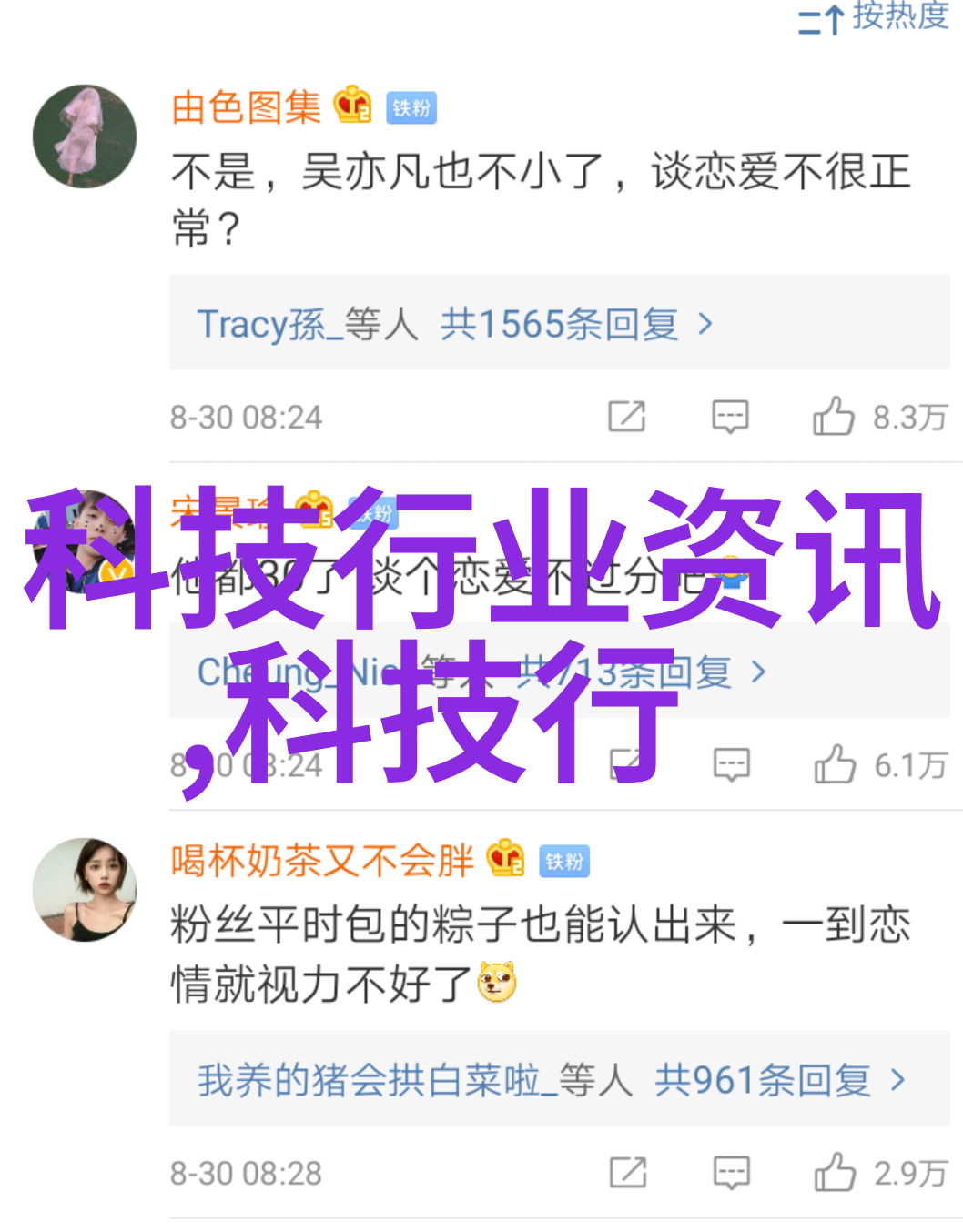Screen dimensions: 963x1232
Task: Repost 喝杯奶茶又不会胖's comment
Action: [628, 1173]
